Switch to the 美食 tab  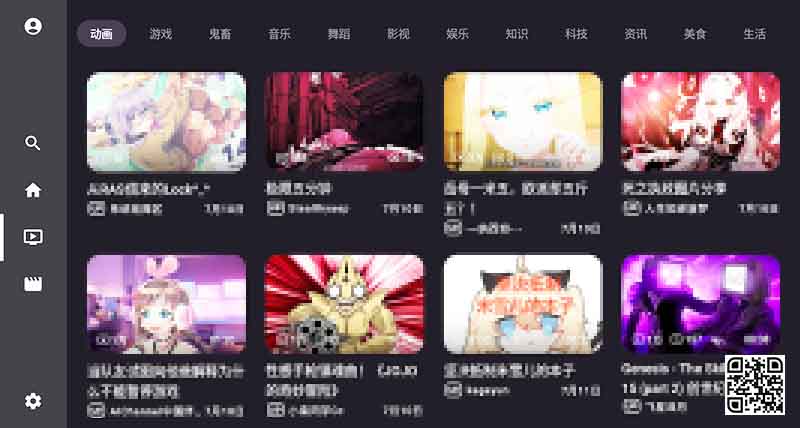pos(695,34)
